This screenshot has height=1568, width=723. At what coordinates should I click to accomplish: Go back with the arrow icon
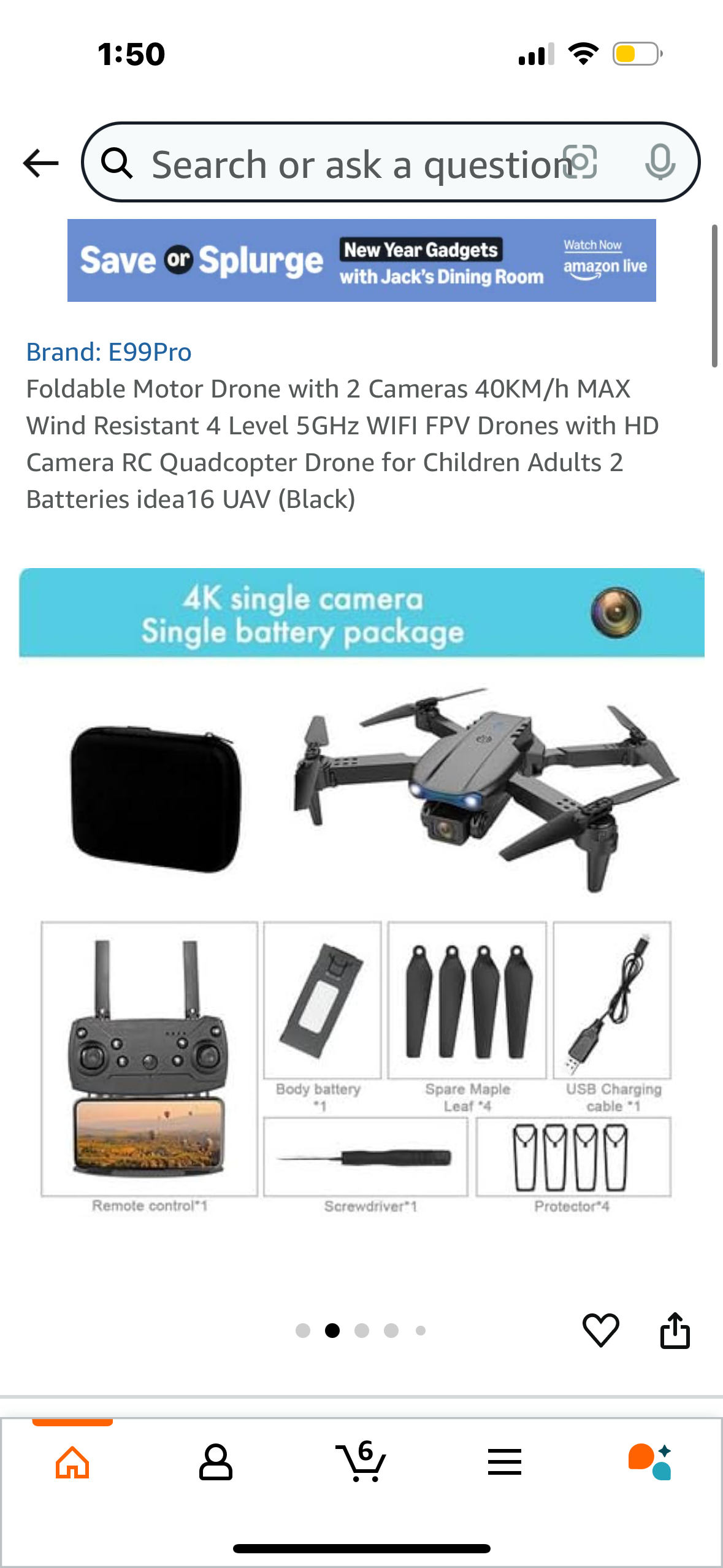(40, 163)
